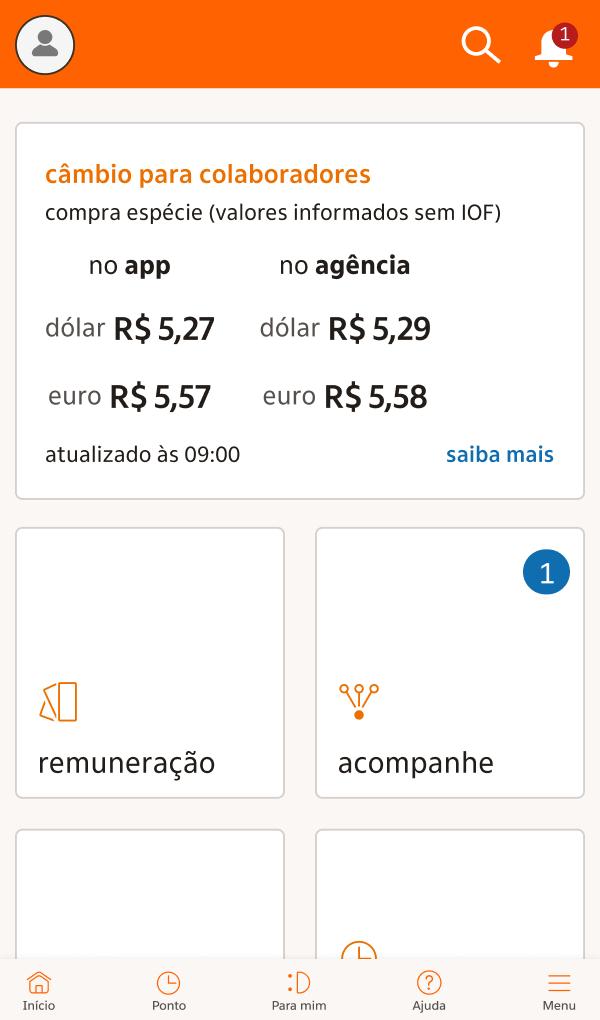Open the profile avatar
This screenshot has height=1020, width=600.
pos(45,45)
